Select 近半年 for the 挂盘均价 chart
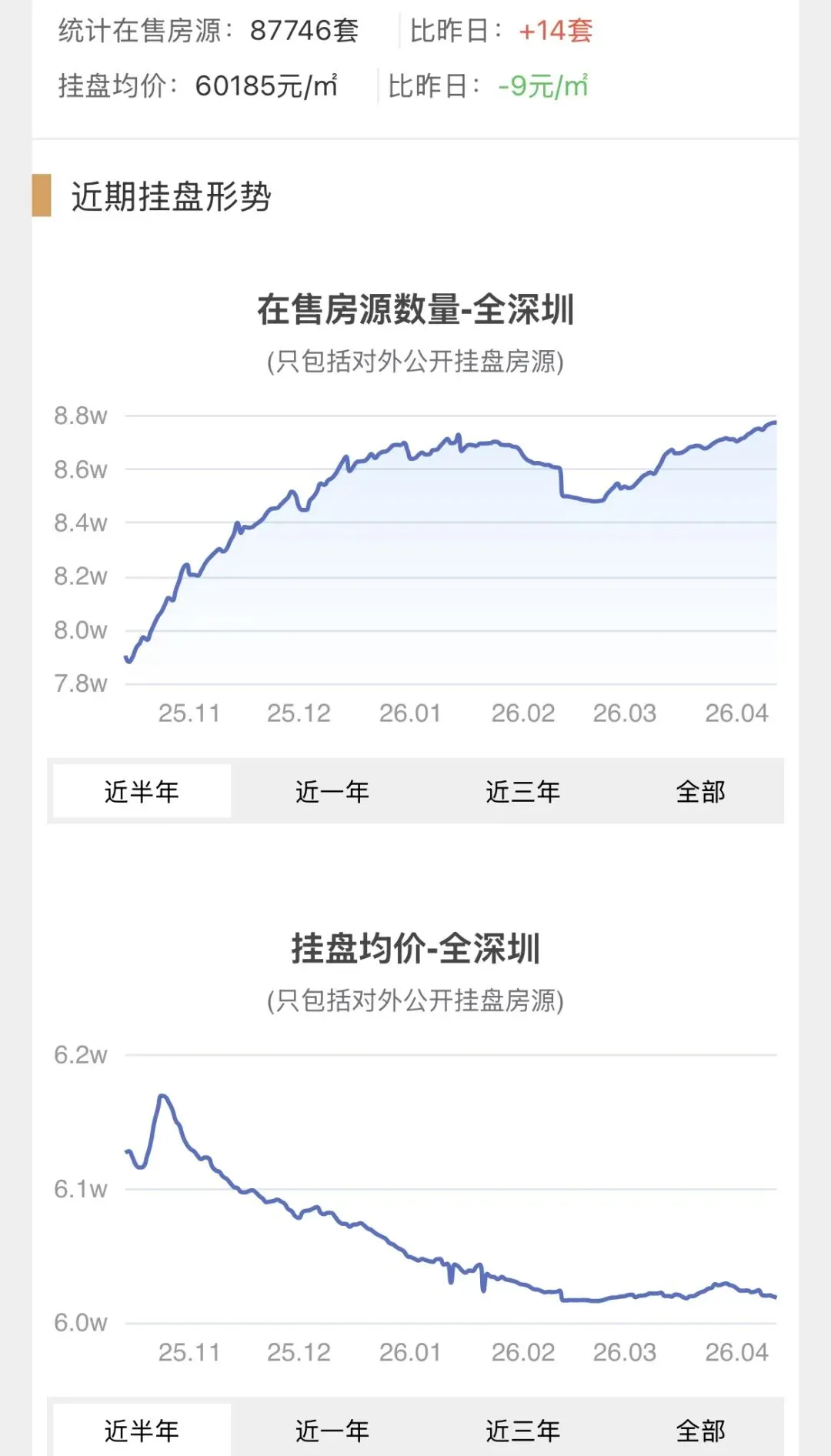 [x=142, y=1431]
